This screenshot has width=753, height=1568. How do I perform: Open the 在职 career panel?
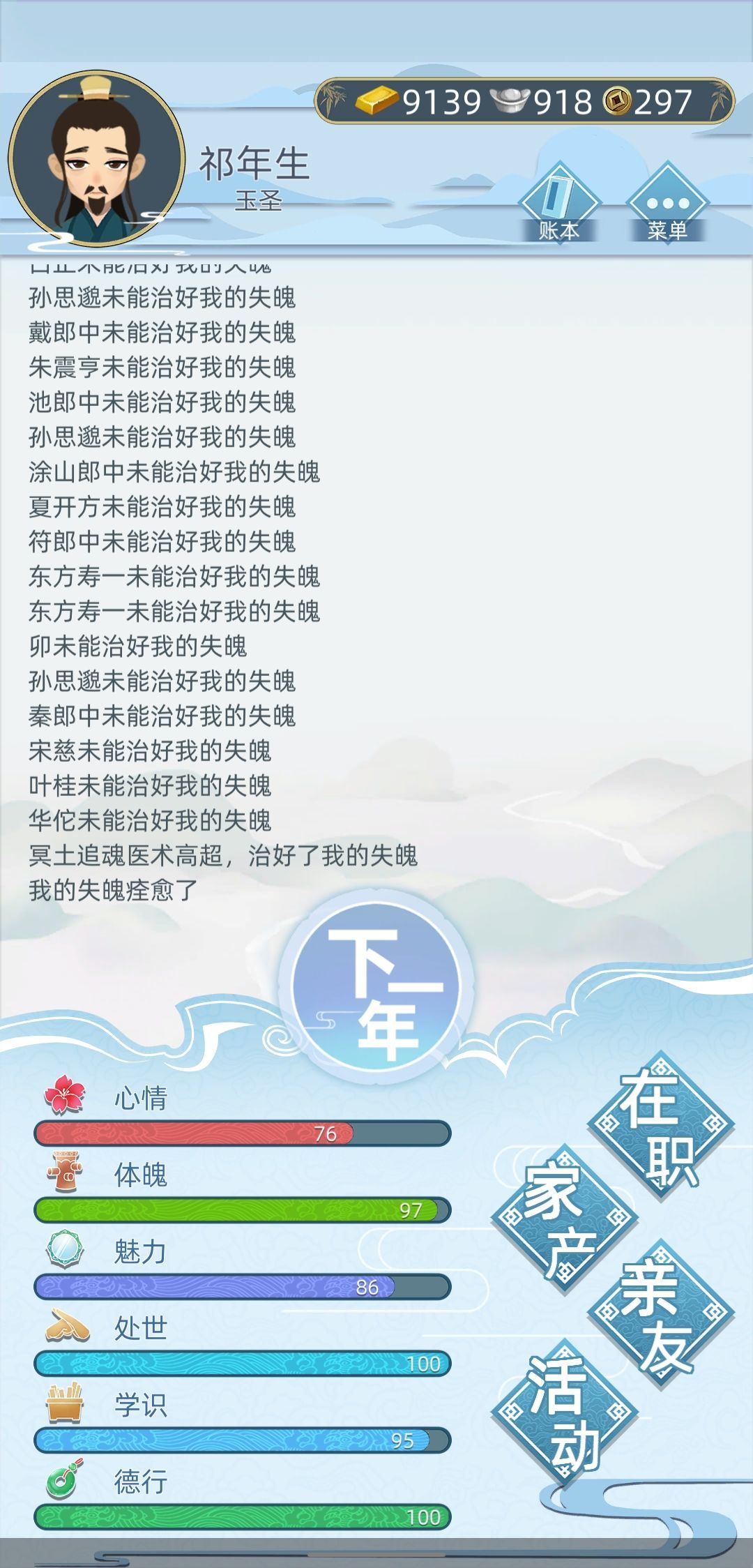coord(661,1125)
